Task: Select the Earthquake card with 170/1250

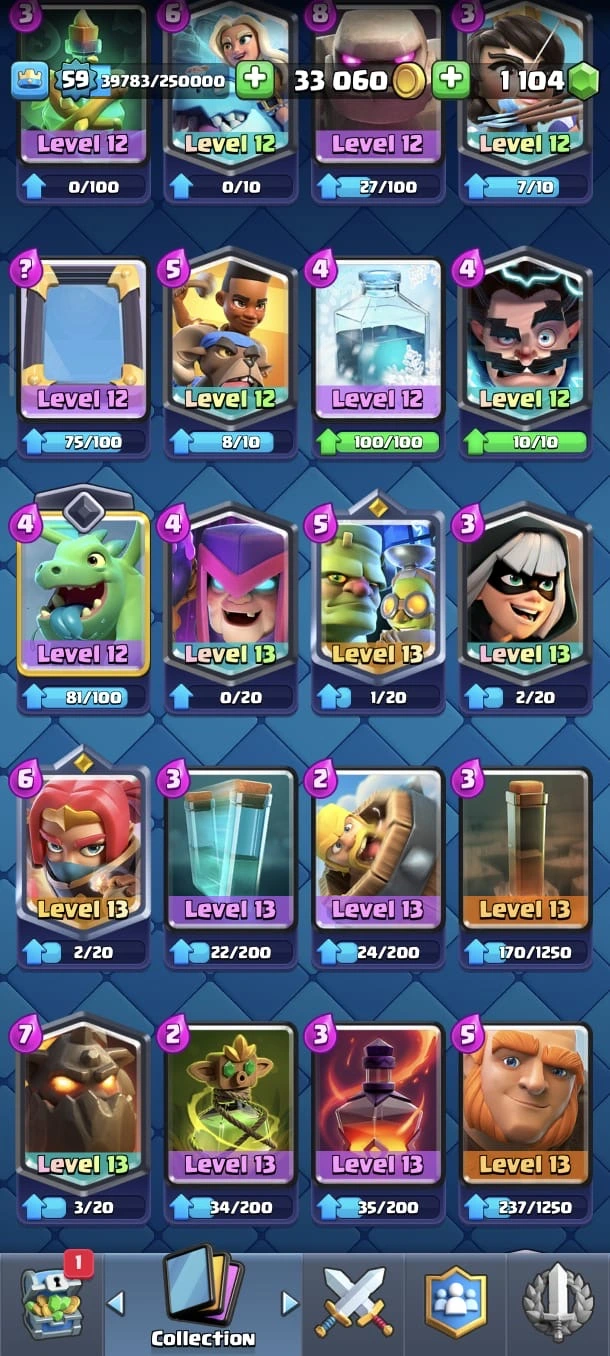Action: [x=524, y=850]
